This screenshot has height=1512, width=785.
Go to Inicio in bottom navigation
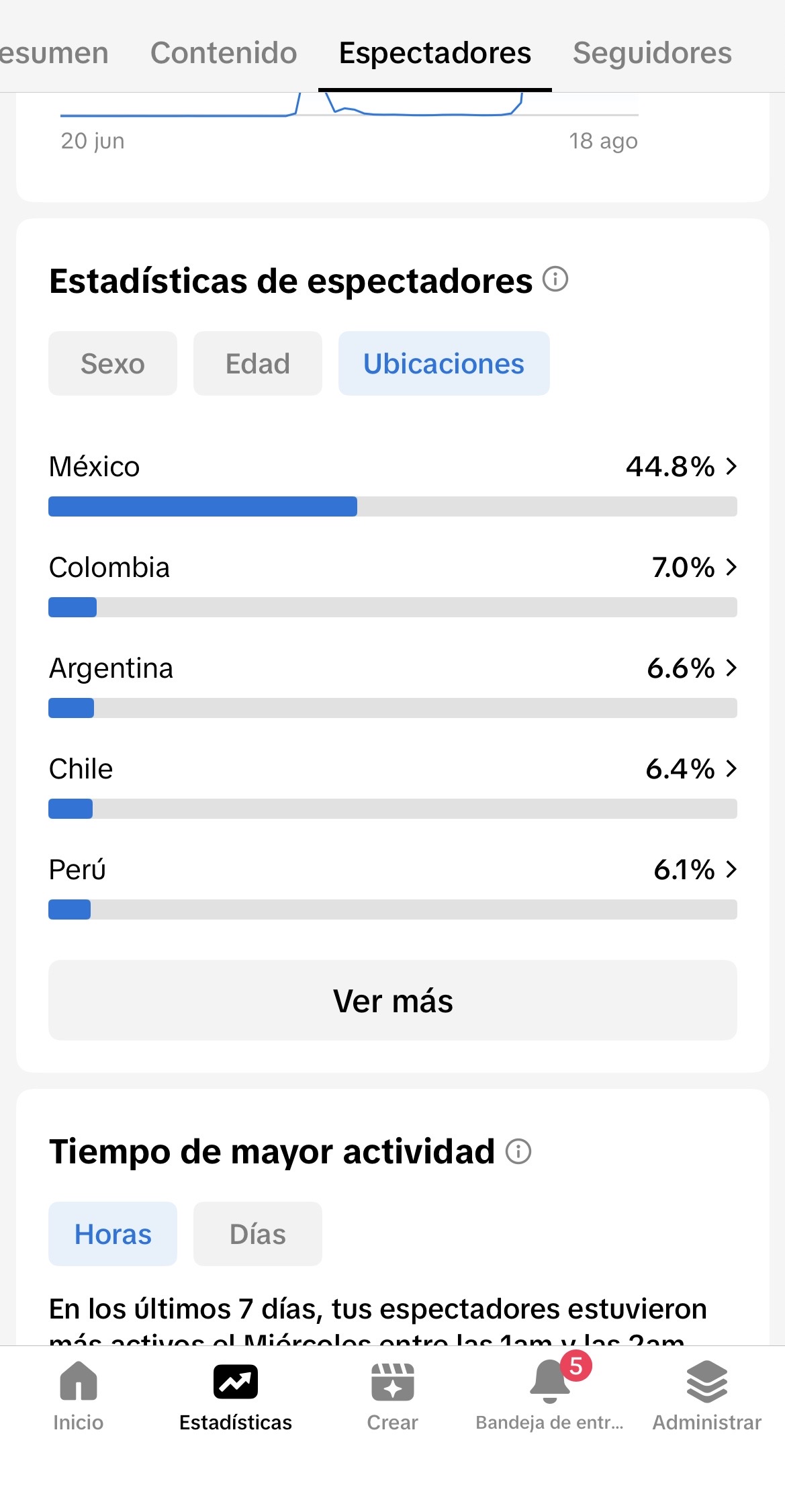pyautogui.click(x=79, y=1397)
